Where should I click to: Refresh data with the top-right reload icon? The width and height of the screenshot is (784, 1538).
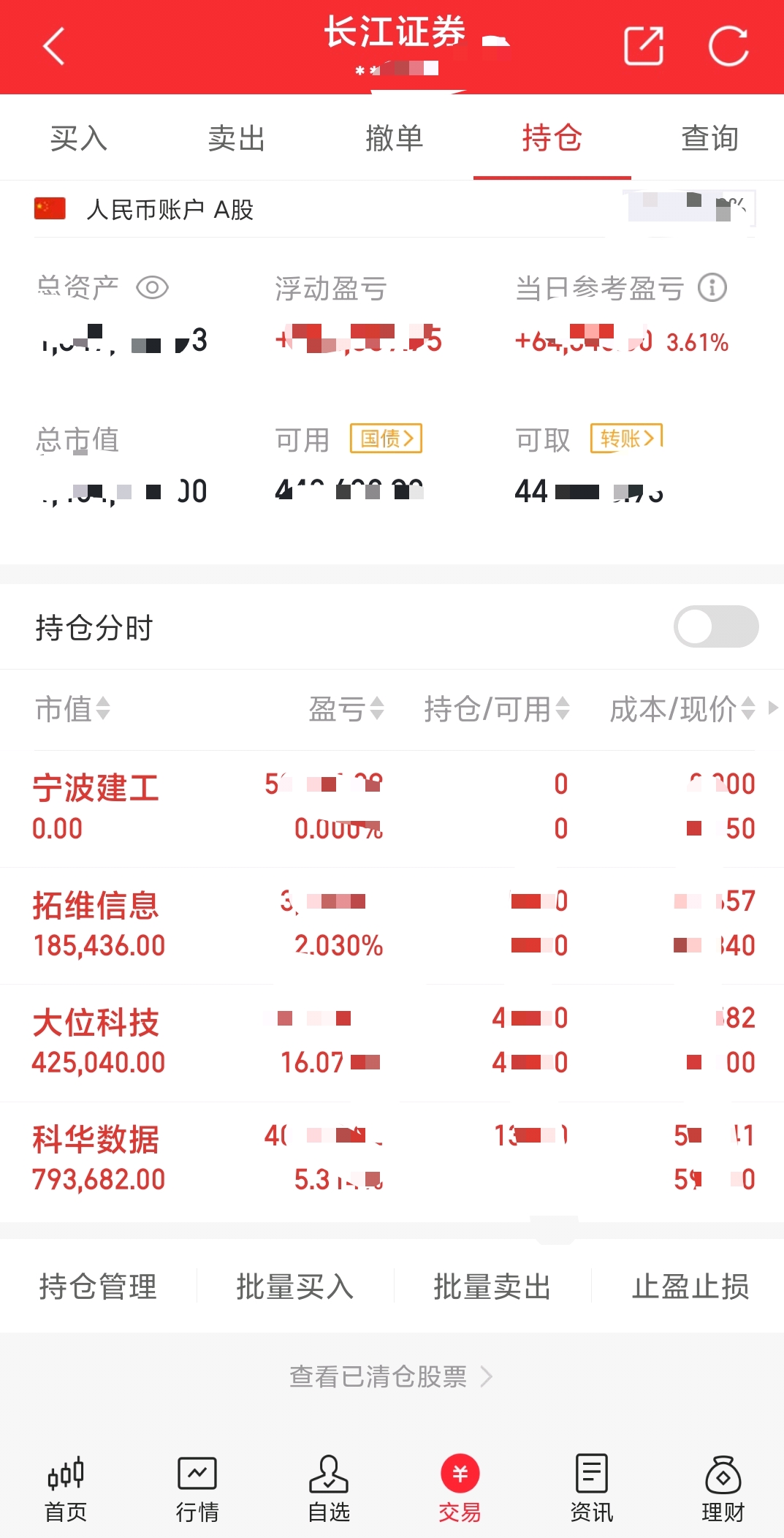coord(729,45)
